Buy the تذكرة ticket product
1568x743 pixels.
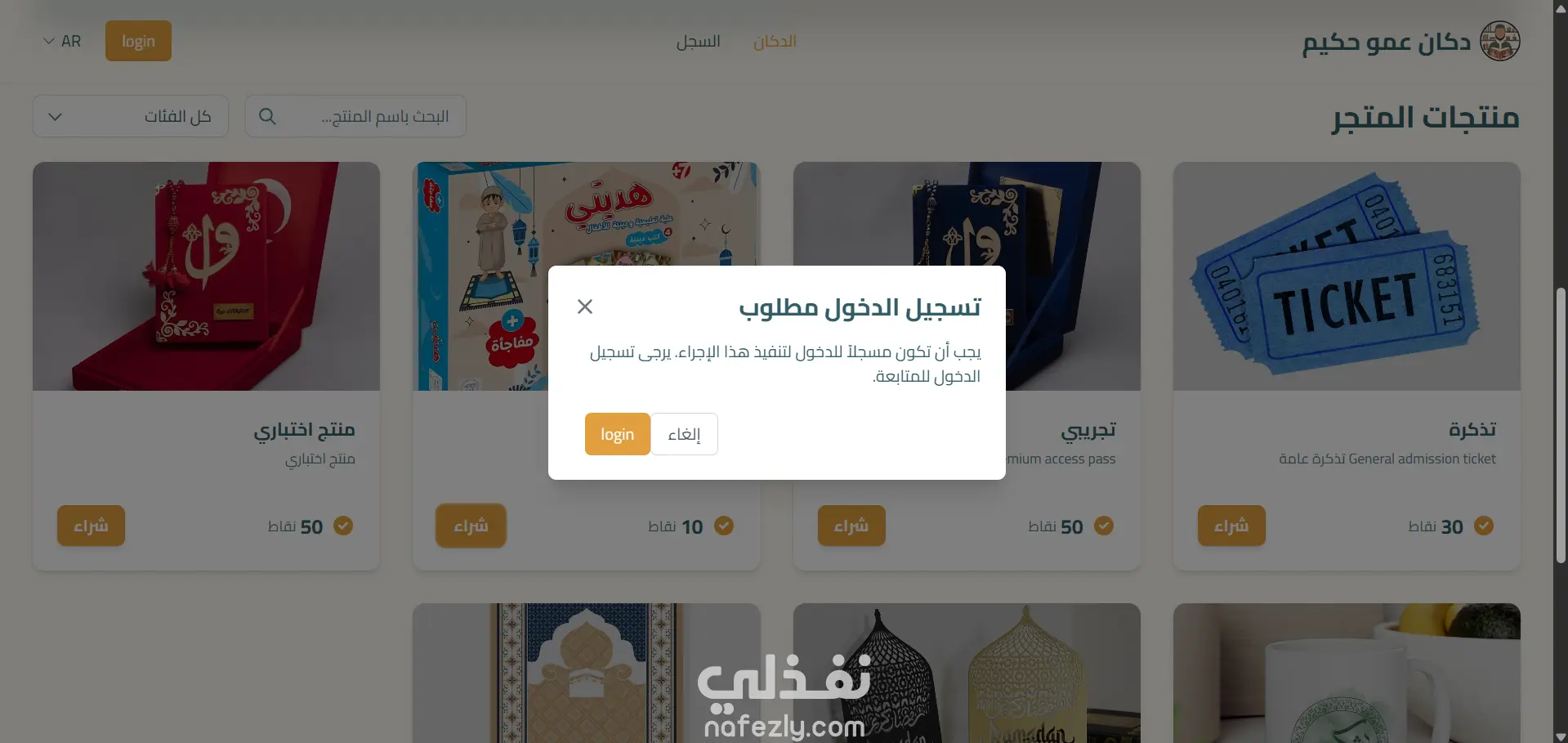coord(1231,526)
